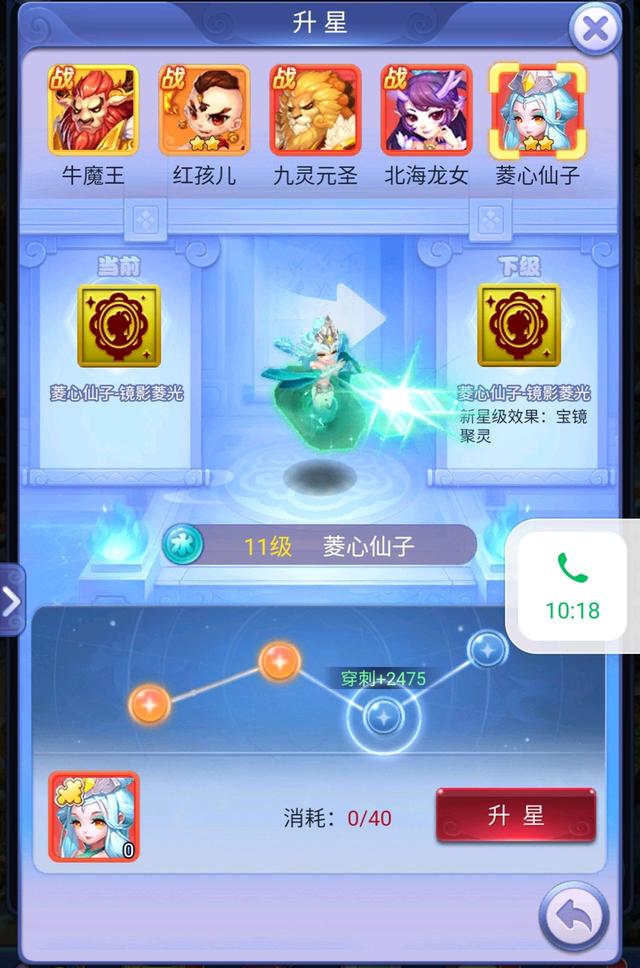Expand the left side panel arrow

(x=11, y=600)
